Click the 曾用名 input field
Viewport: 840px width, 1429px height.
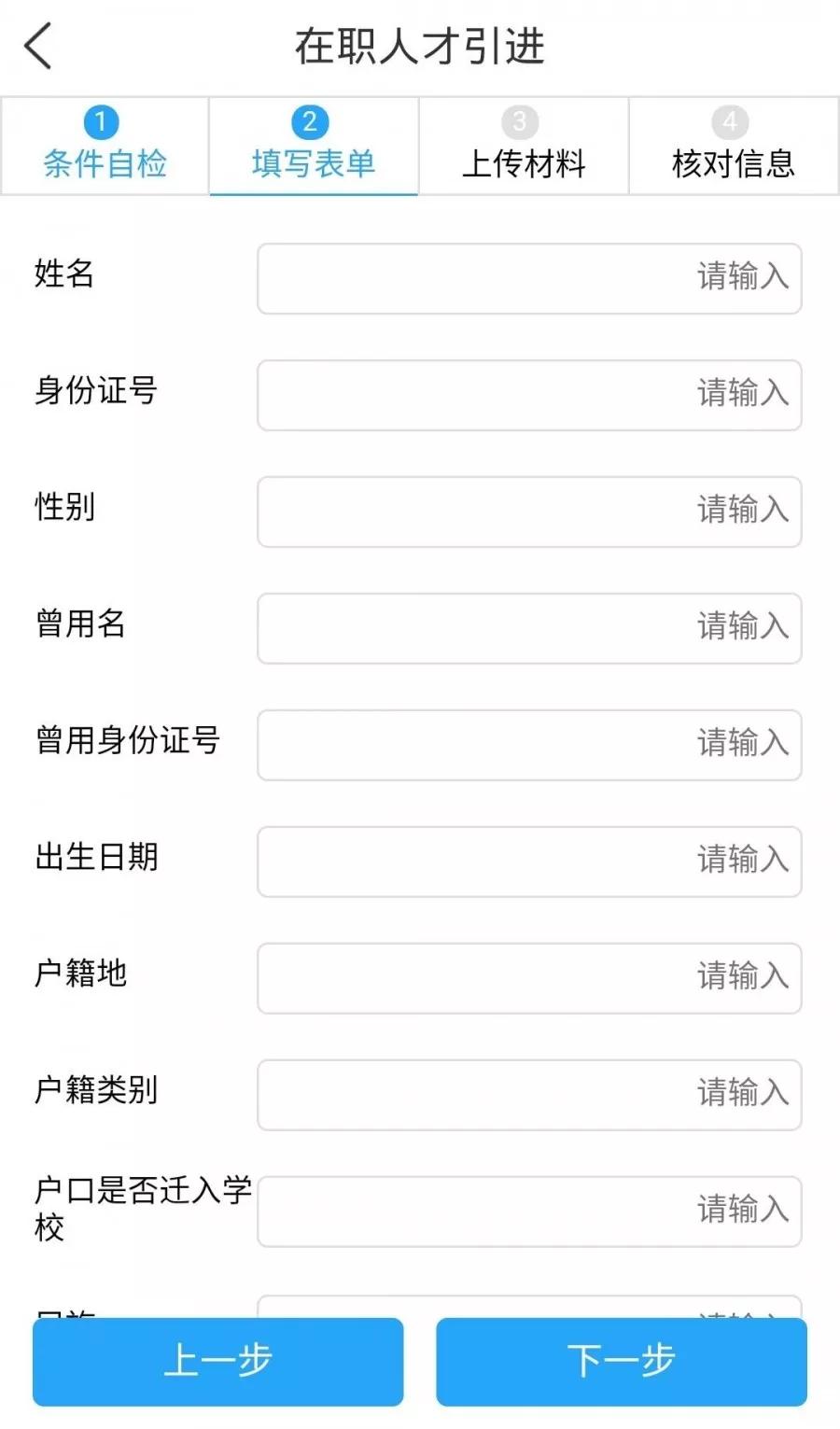coord(528,628)
